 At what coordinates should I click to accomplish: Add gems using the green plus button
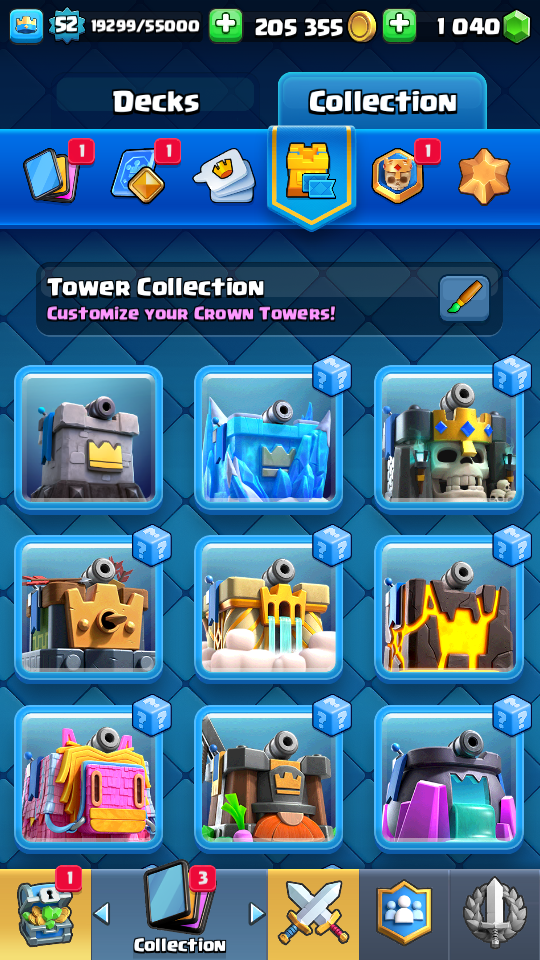click(x=400, y=26)
